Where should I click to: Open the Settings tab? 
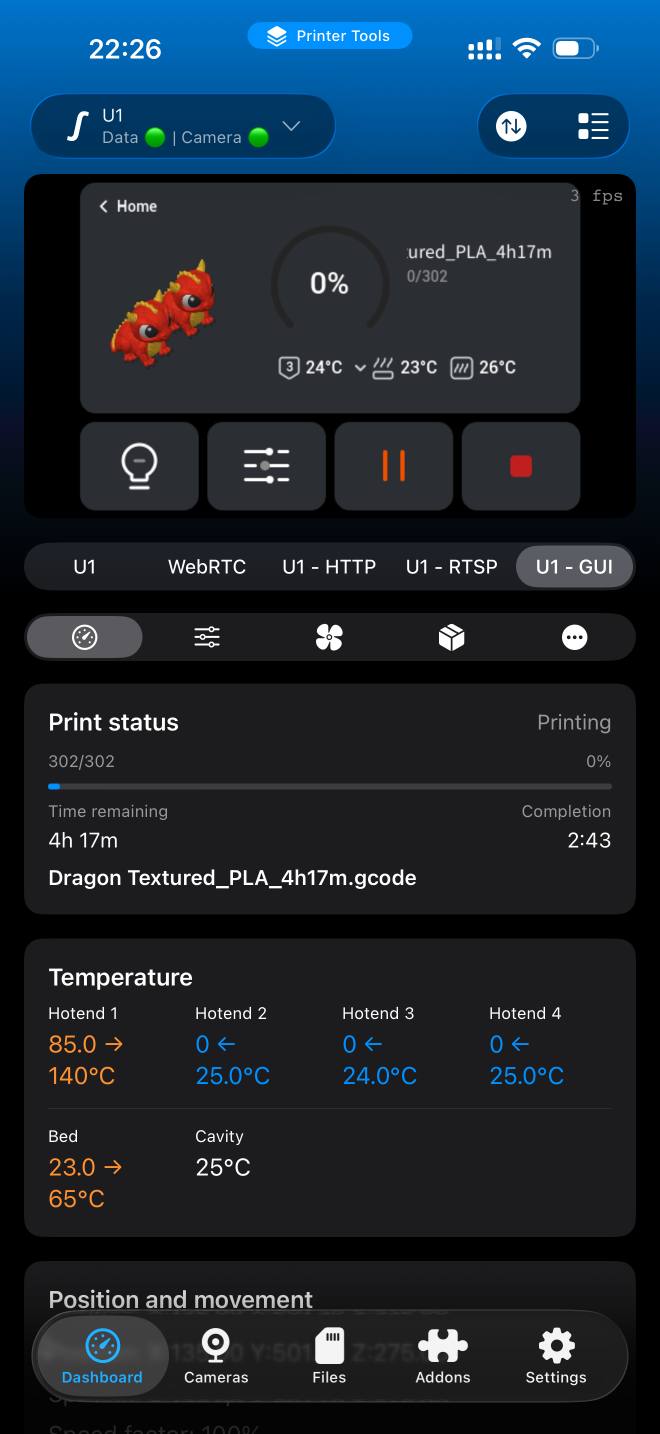tap(556, 1356)
